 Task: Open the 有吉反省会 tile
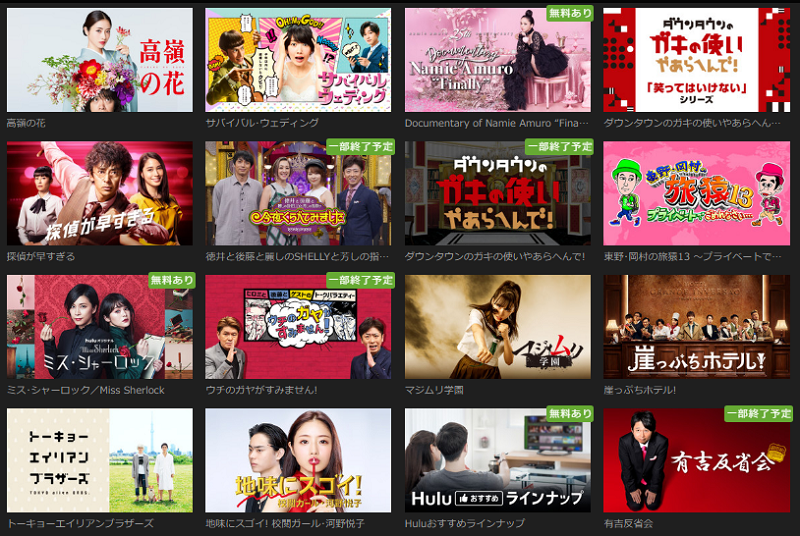pyautogui.click(x=696, y=460)
